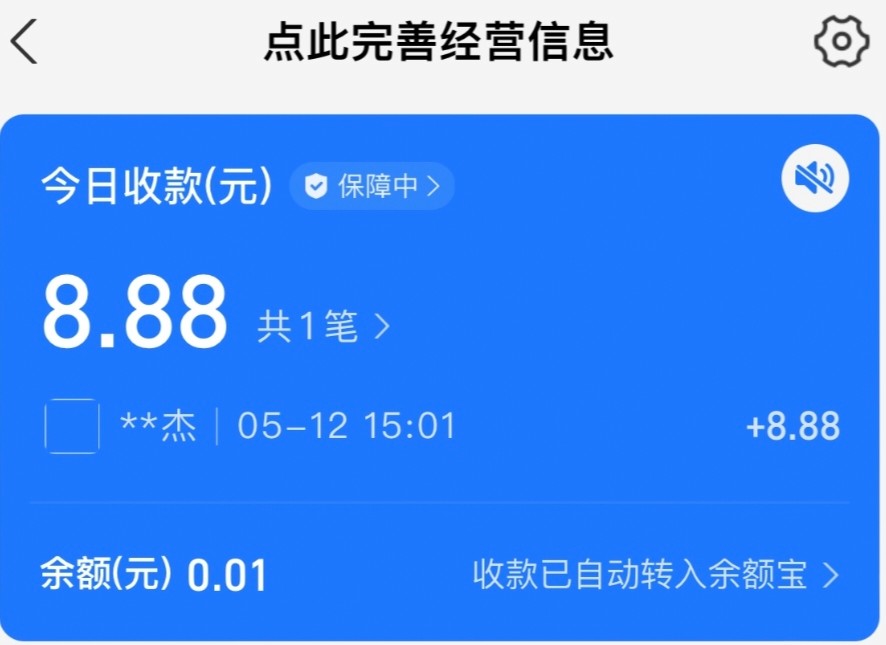886x645 pixels.
Task: Open settings via the gear icon
Action: [x=841, y=42]
